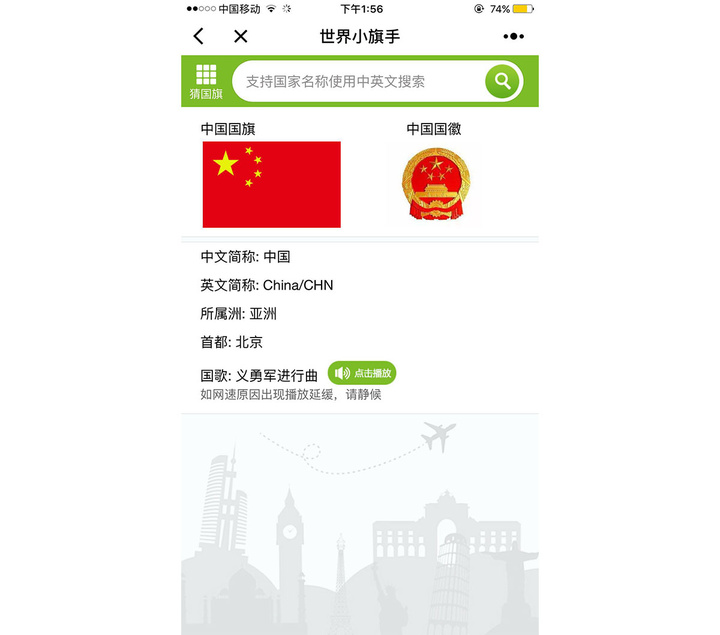Open the 猜国旗 flag guessing game
Image resolution: width=720 pixels, height=635 pixels.
point(206,82)
